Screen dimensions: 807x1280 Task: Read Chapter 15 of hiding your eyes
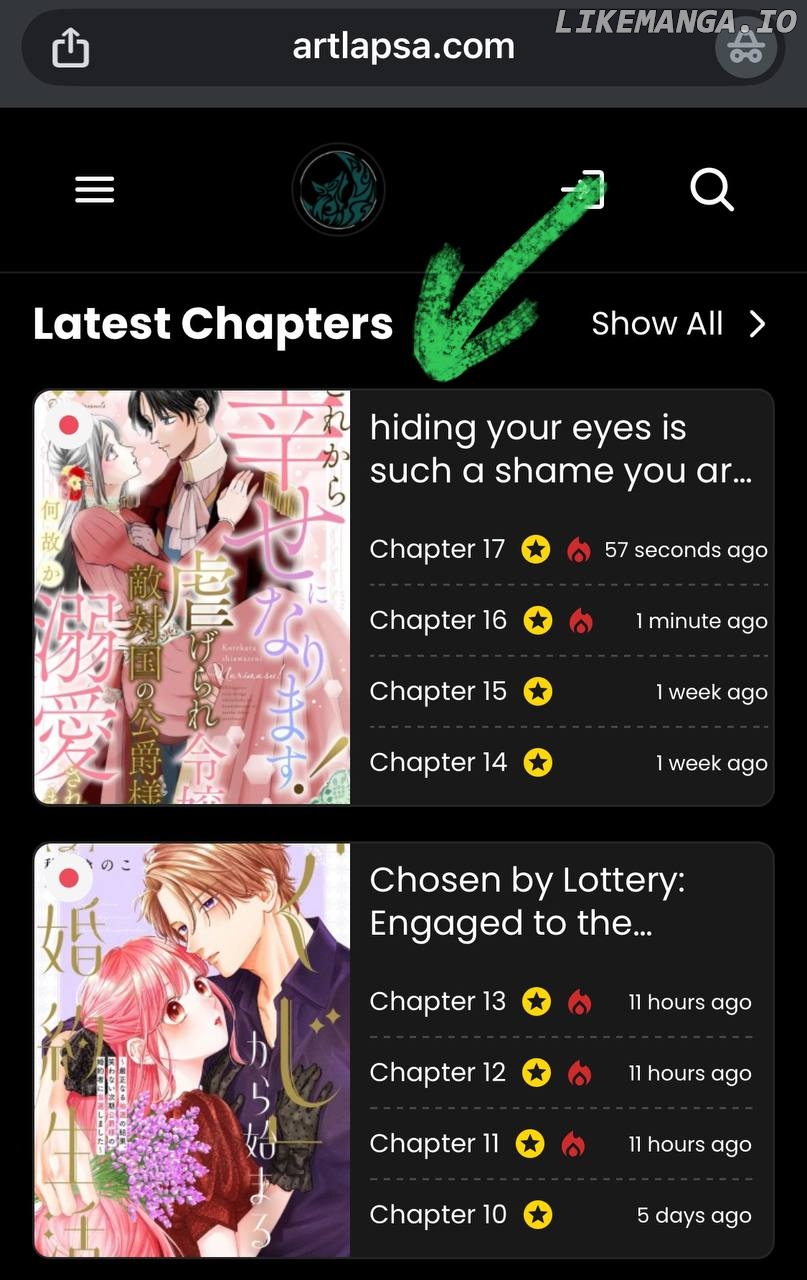438,691
